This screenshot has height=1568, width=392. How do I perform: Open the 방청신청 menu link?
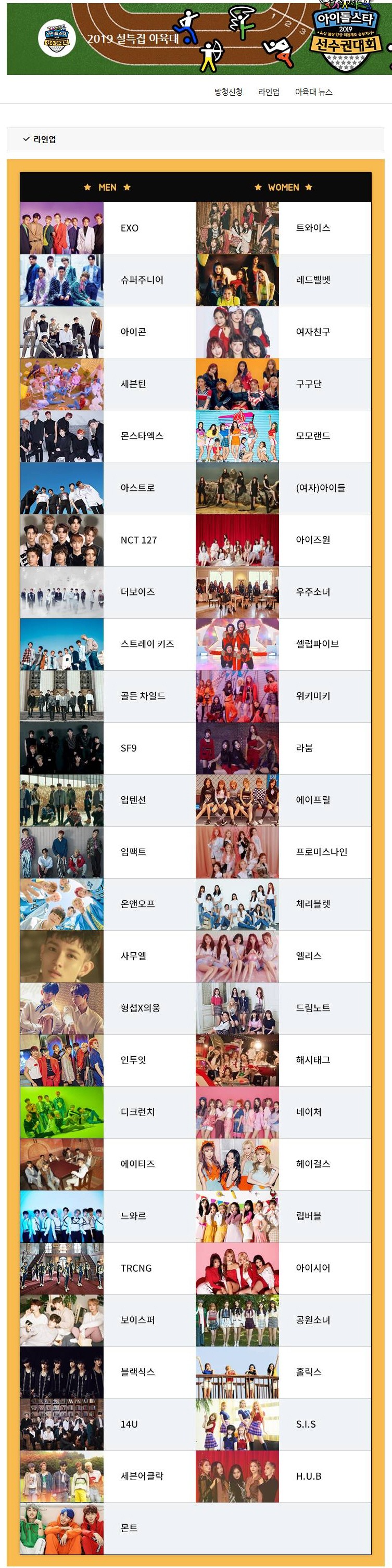click(228, 92)
